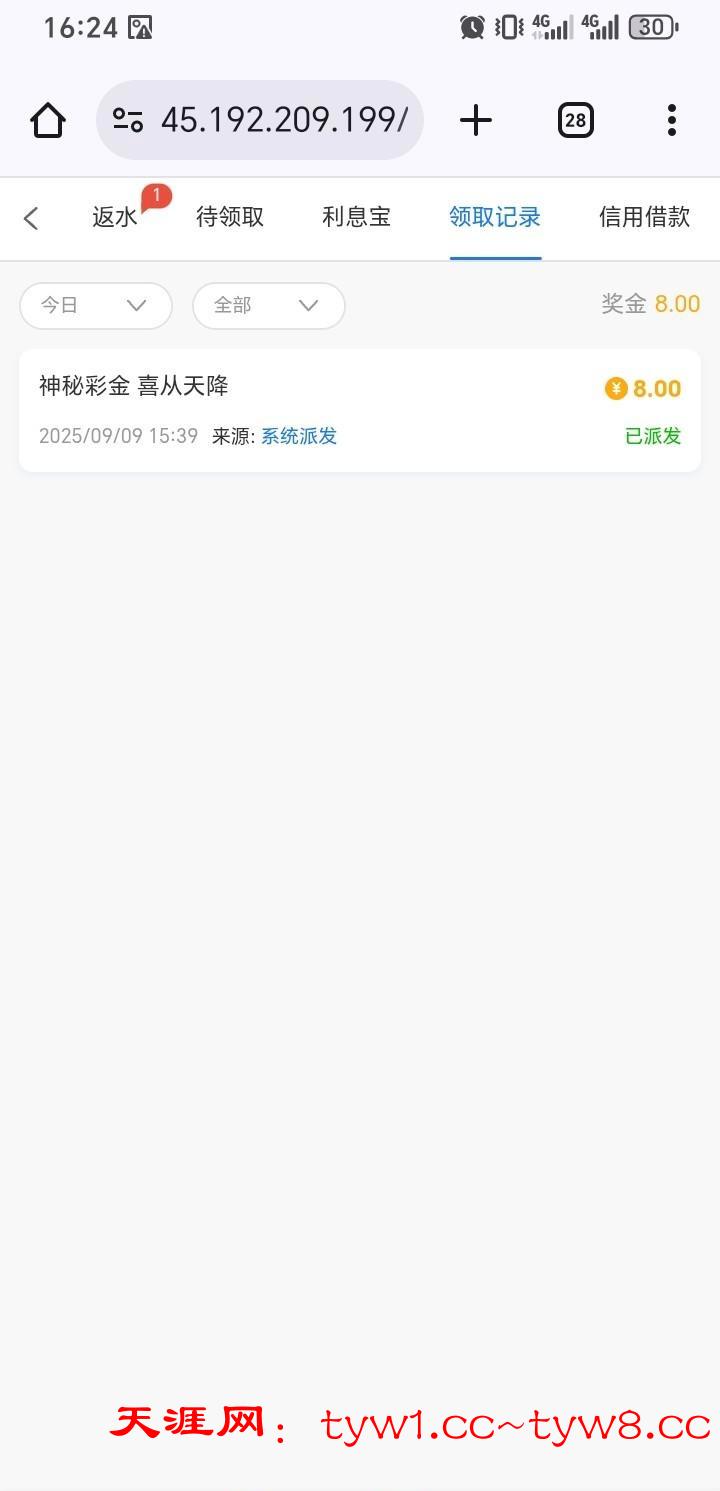Open the 利息宝 tab
The height and width of the screenshot is (1491, 720).
click(x=356, y=217)
